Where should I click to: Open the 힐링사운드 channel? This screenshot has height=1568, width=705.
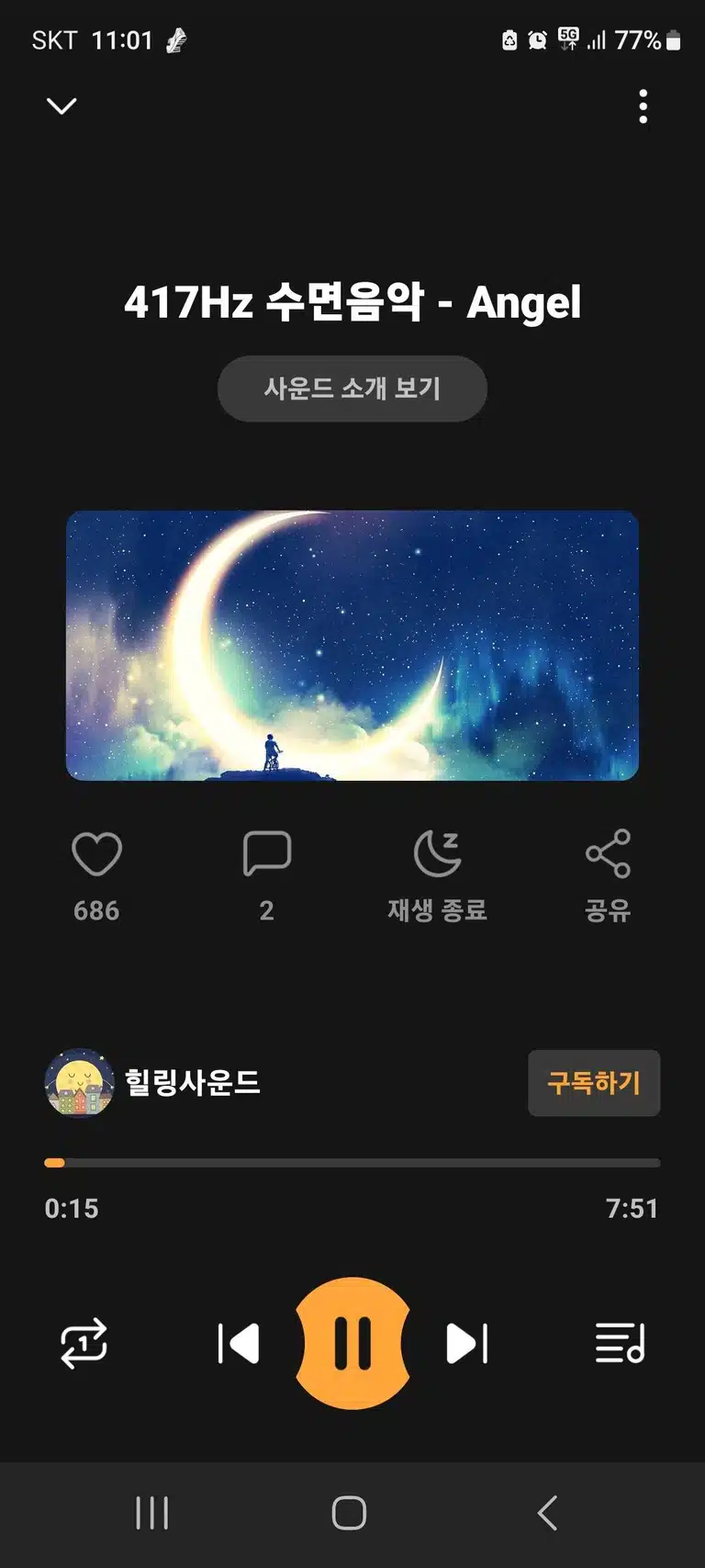click(152, 1083)
